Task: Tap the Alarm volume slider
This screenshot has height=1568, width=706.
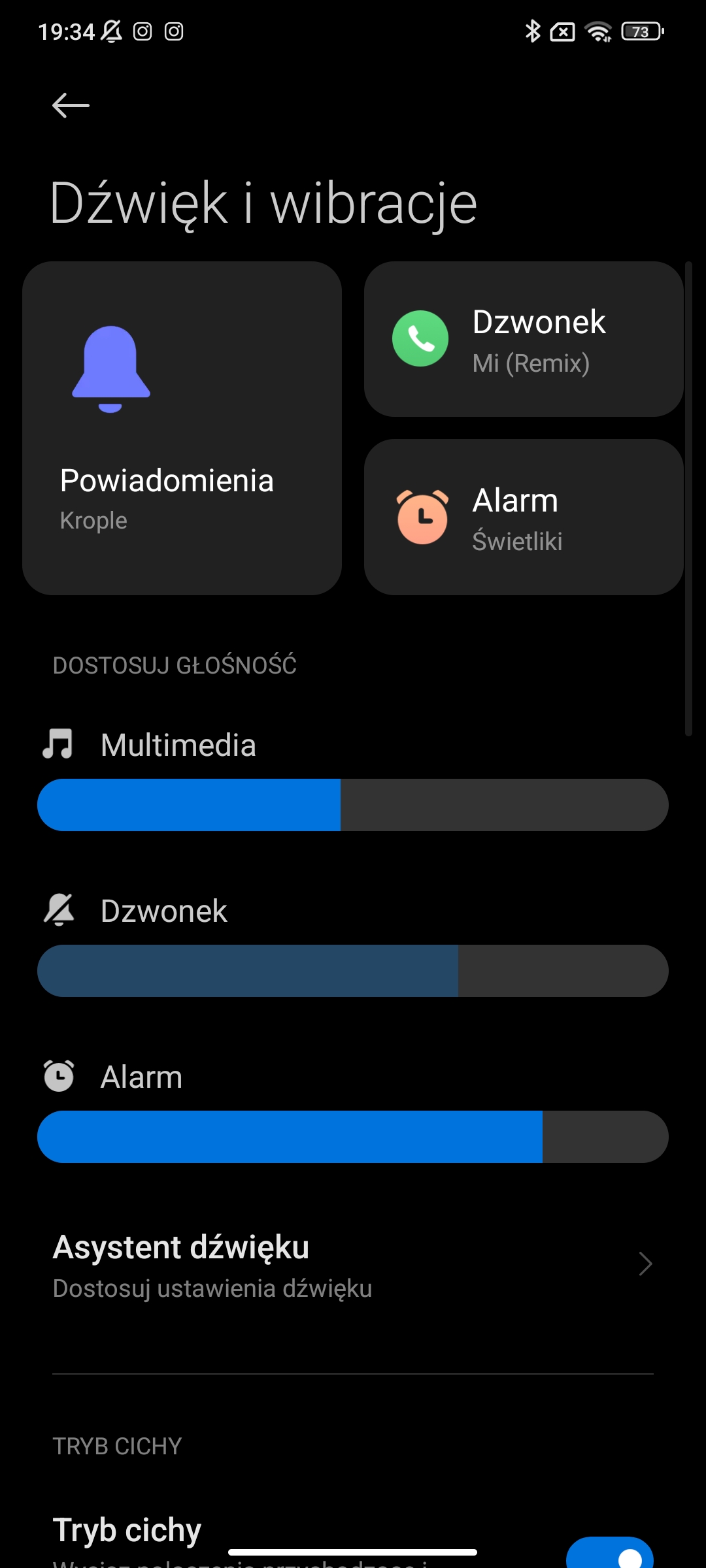Action: (x=353, y=1137)
